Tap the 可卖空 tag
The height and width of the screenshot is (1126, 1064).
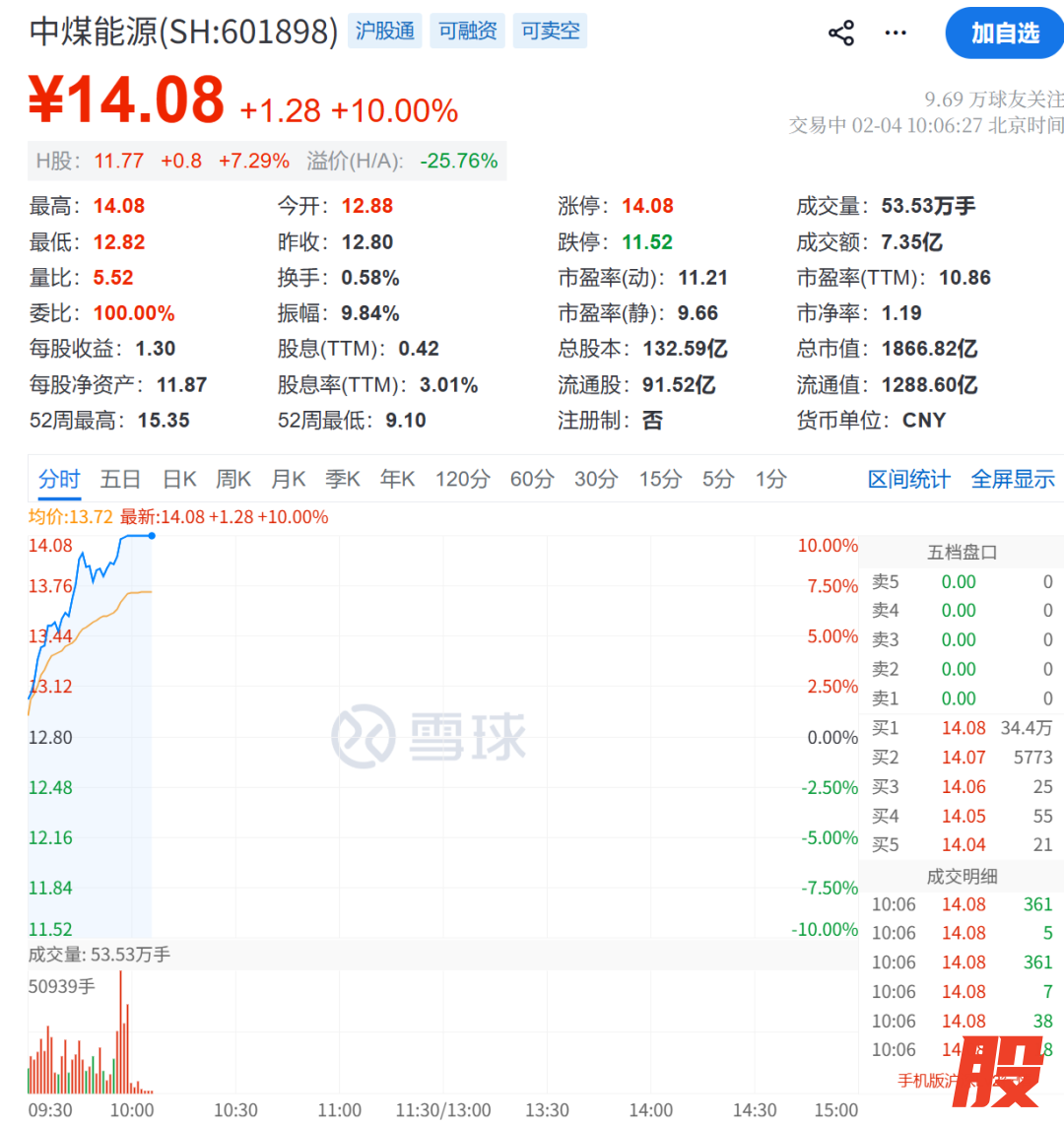551,32
